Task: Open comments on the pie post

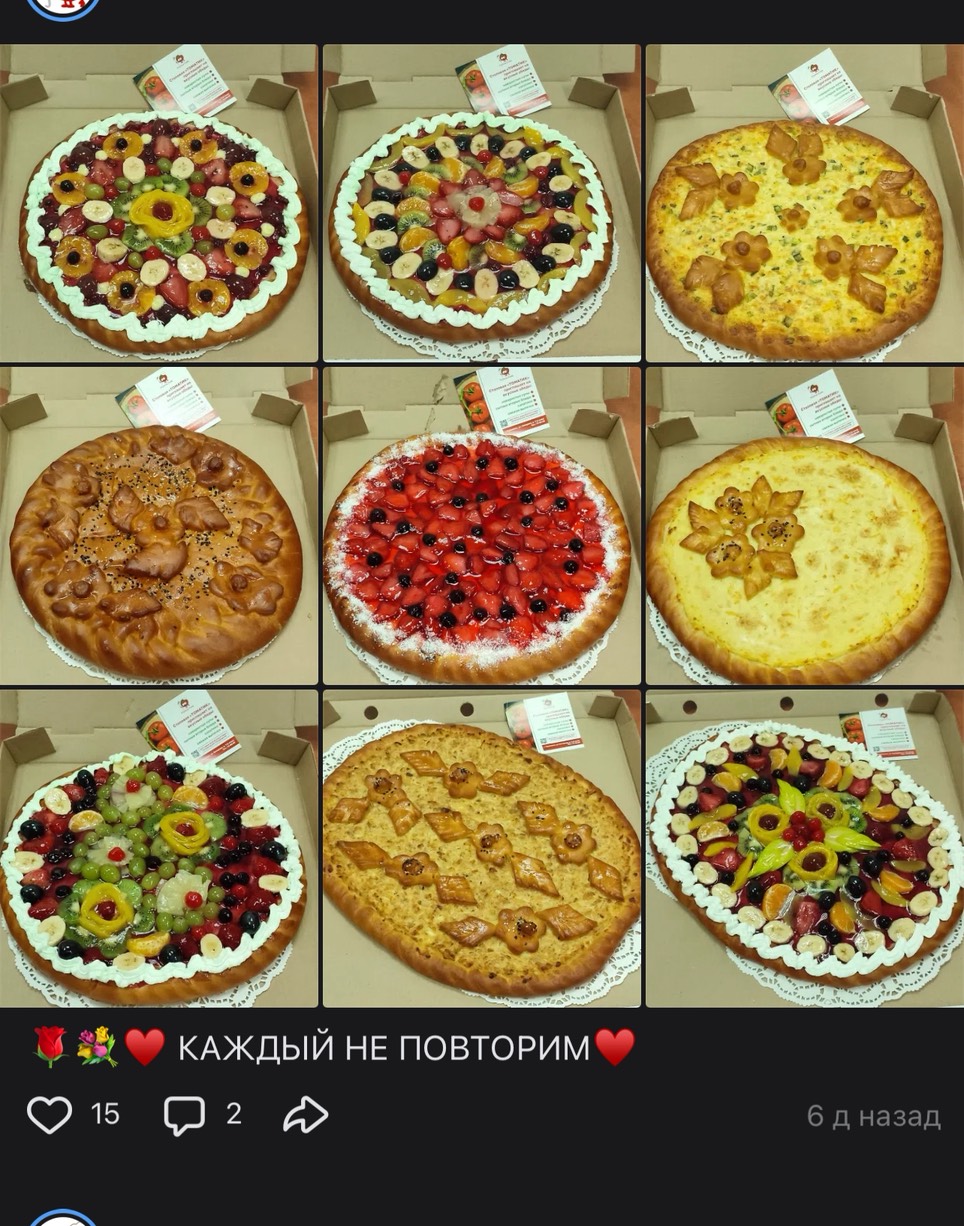Action: point(185,1115)
